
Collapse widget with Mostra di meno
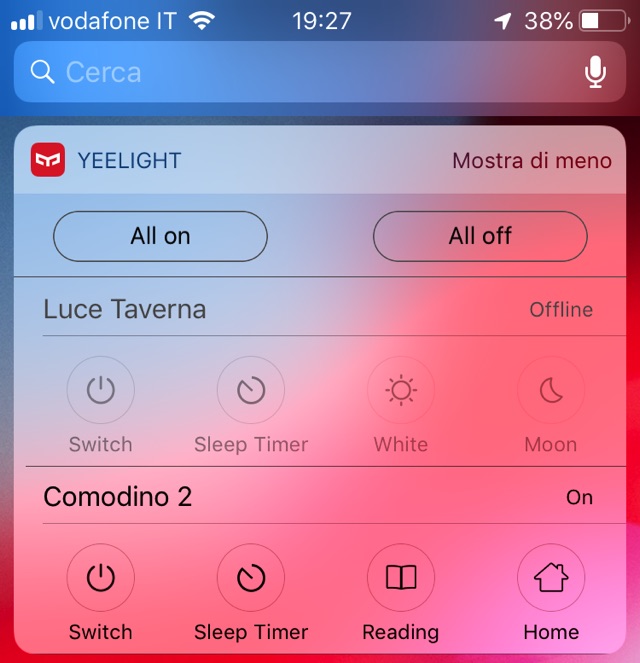click(531, 160)
